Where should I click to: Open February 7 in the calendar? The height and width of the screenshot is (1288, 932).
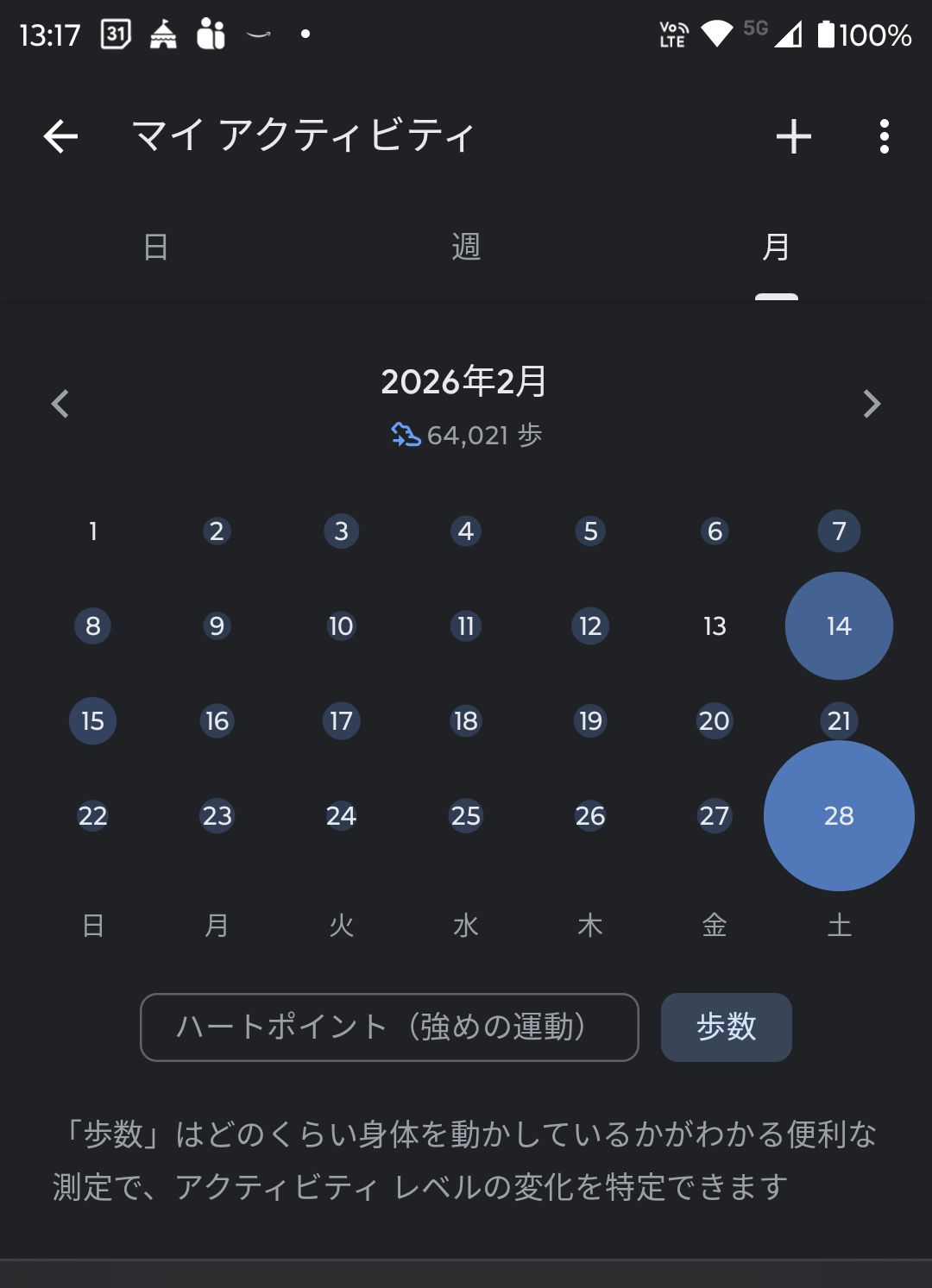point(839,531)
